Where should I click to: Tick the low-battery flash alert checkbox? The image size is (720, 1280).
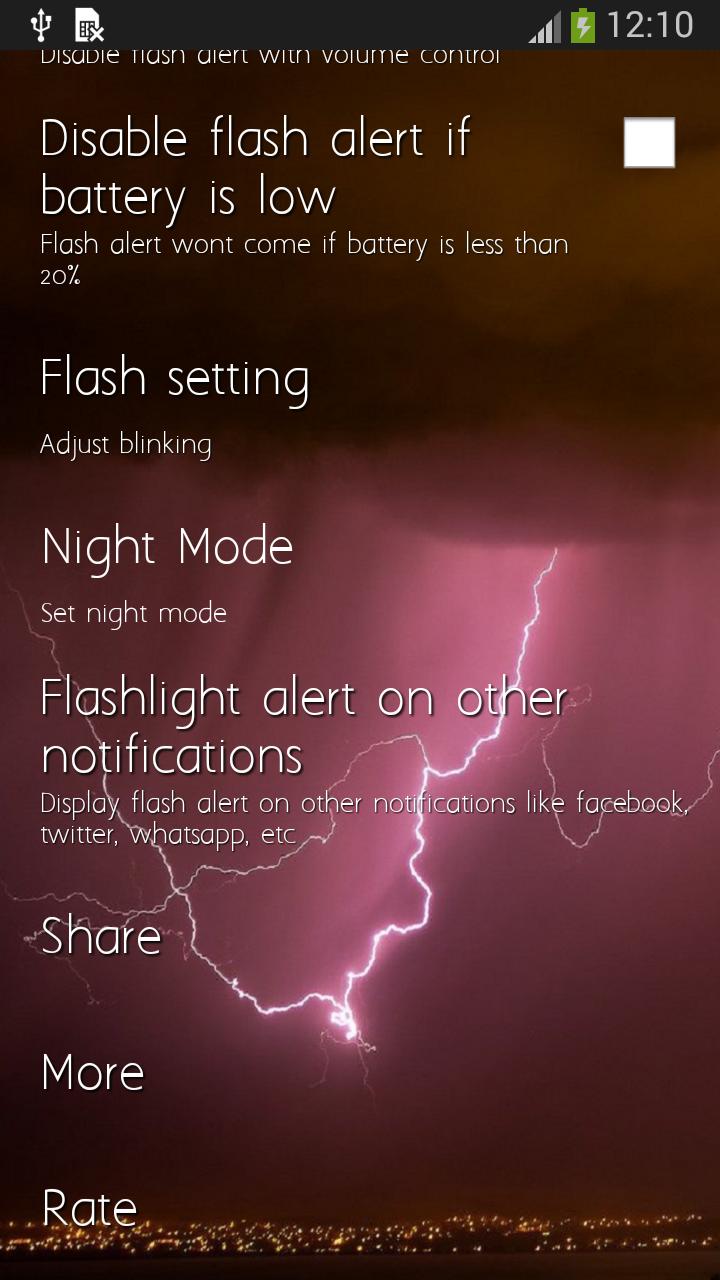[649, 143]
